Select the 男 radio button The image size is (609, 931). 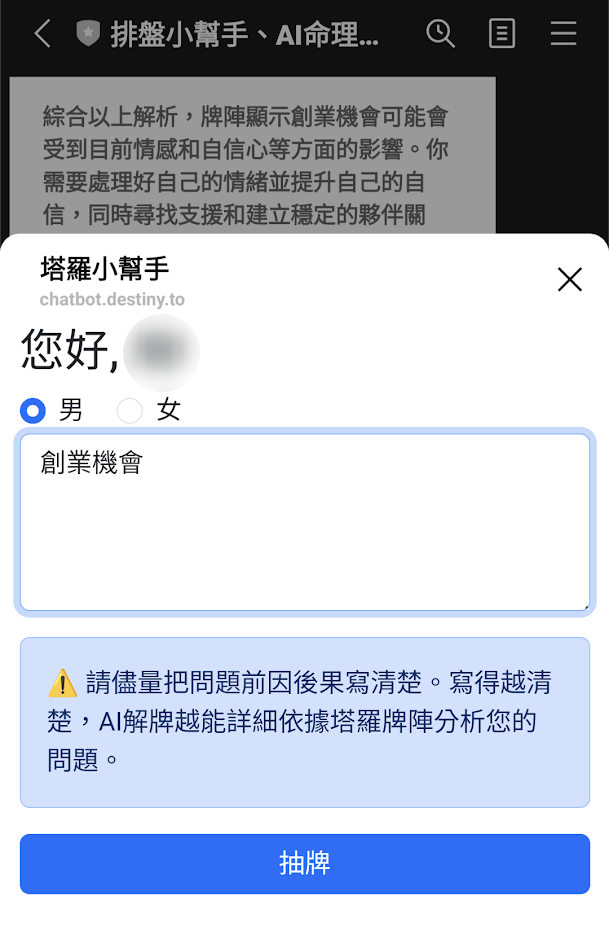(33, 410)
